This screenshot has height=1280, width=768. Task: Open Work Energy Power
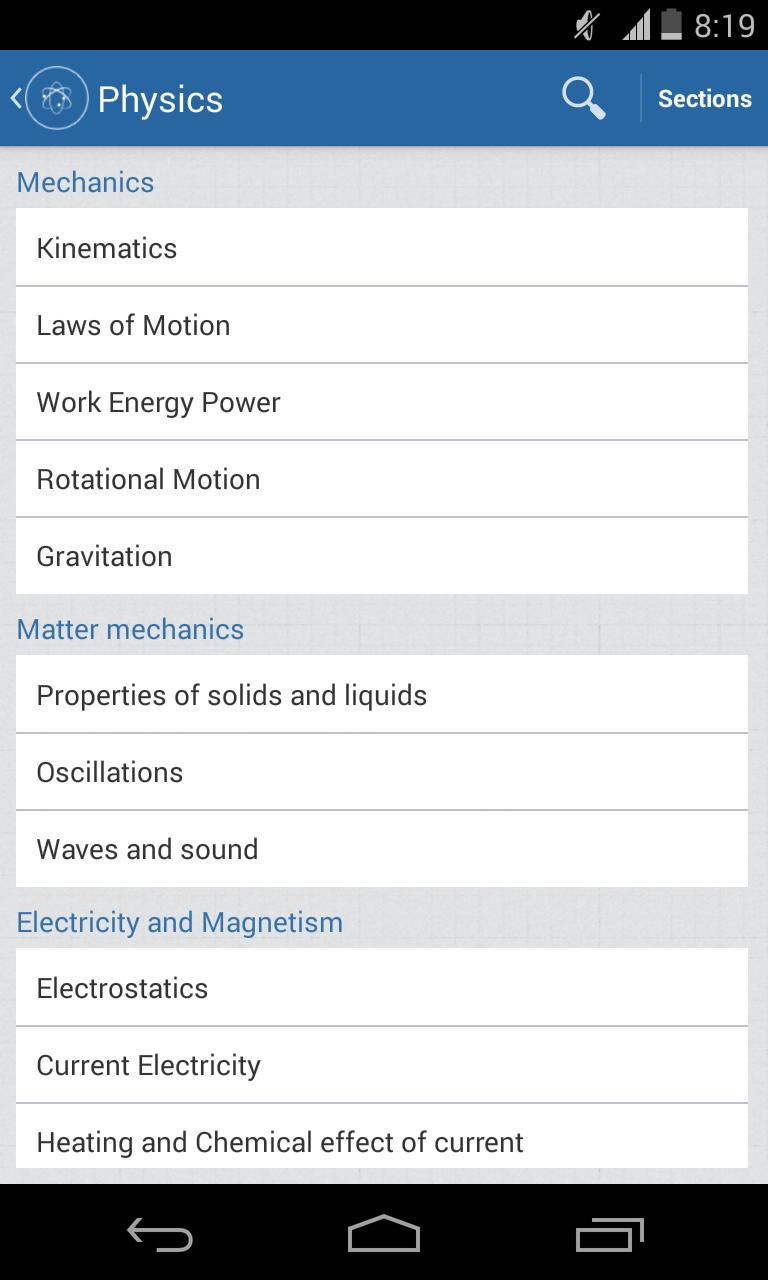[x=381, y=402]
